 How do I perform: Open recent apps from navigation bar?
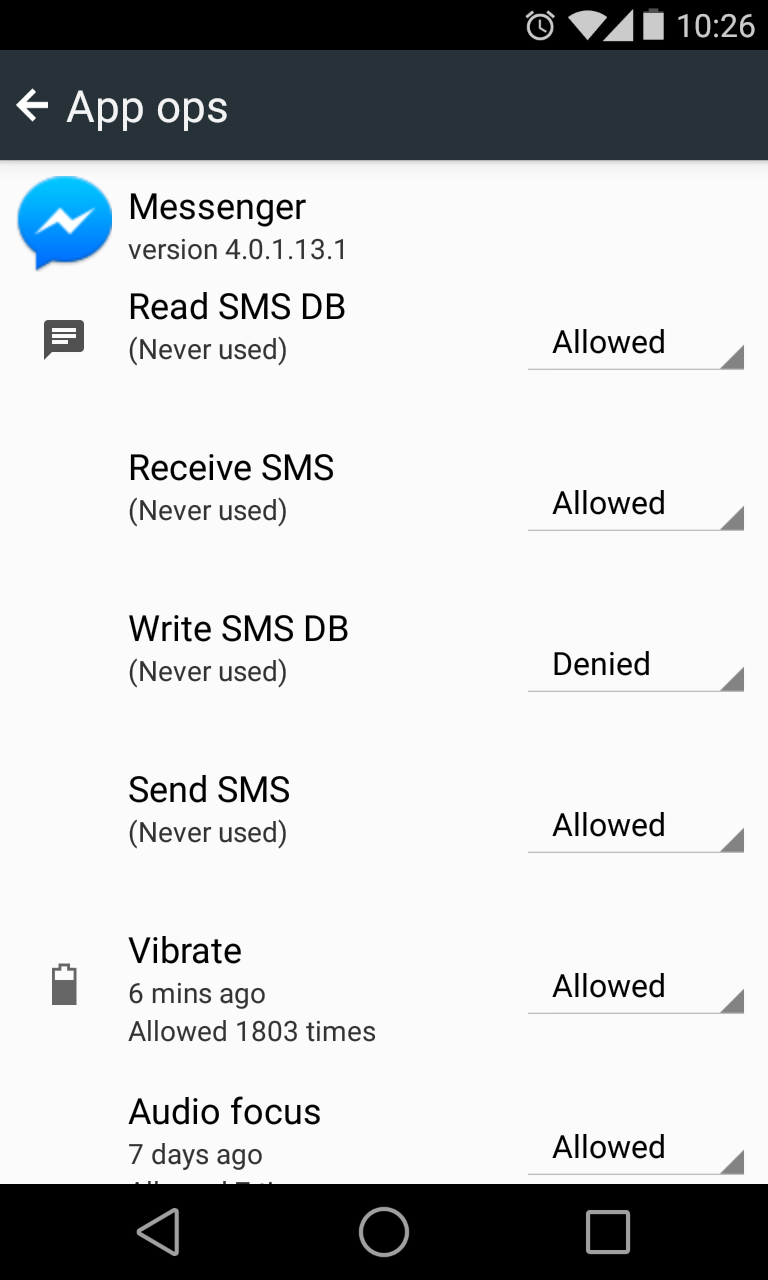coord(608,1232)
